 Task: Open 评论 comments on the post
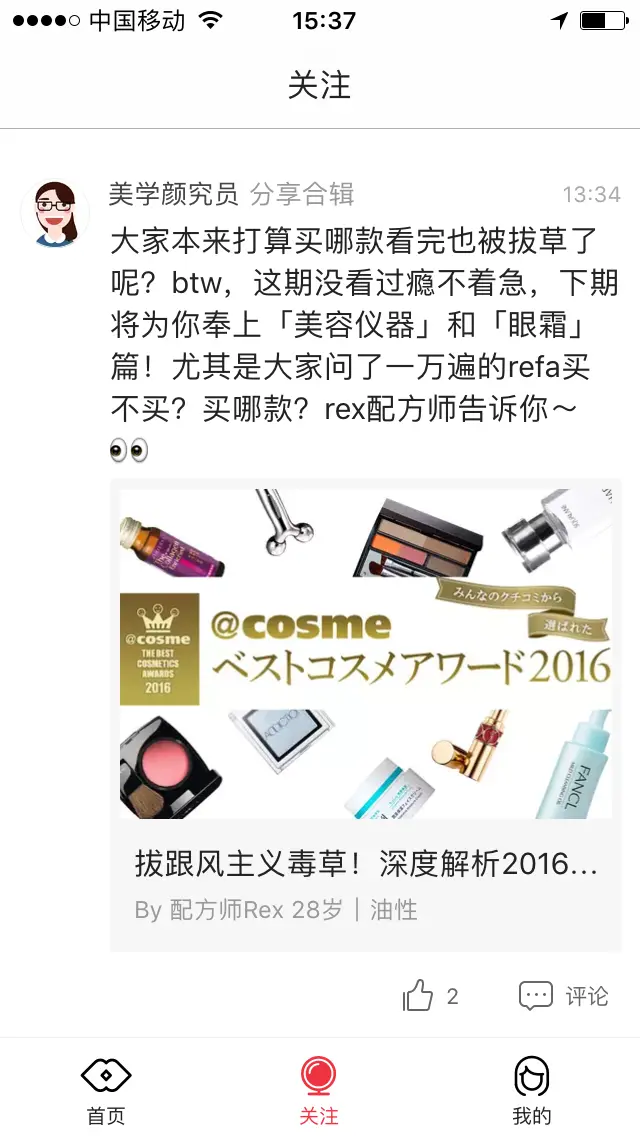point(564,996)
